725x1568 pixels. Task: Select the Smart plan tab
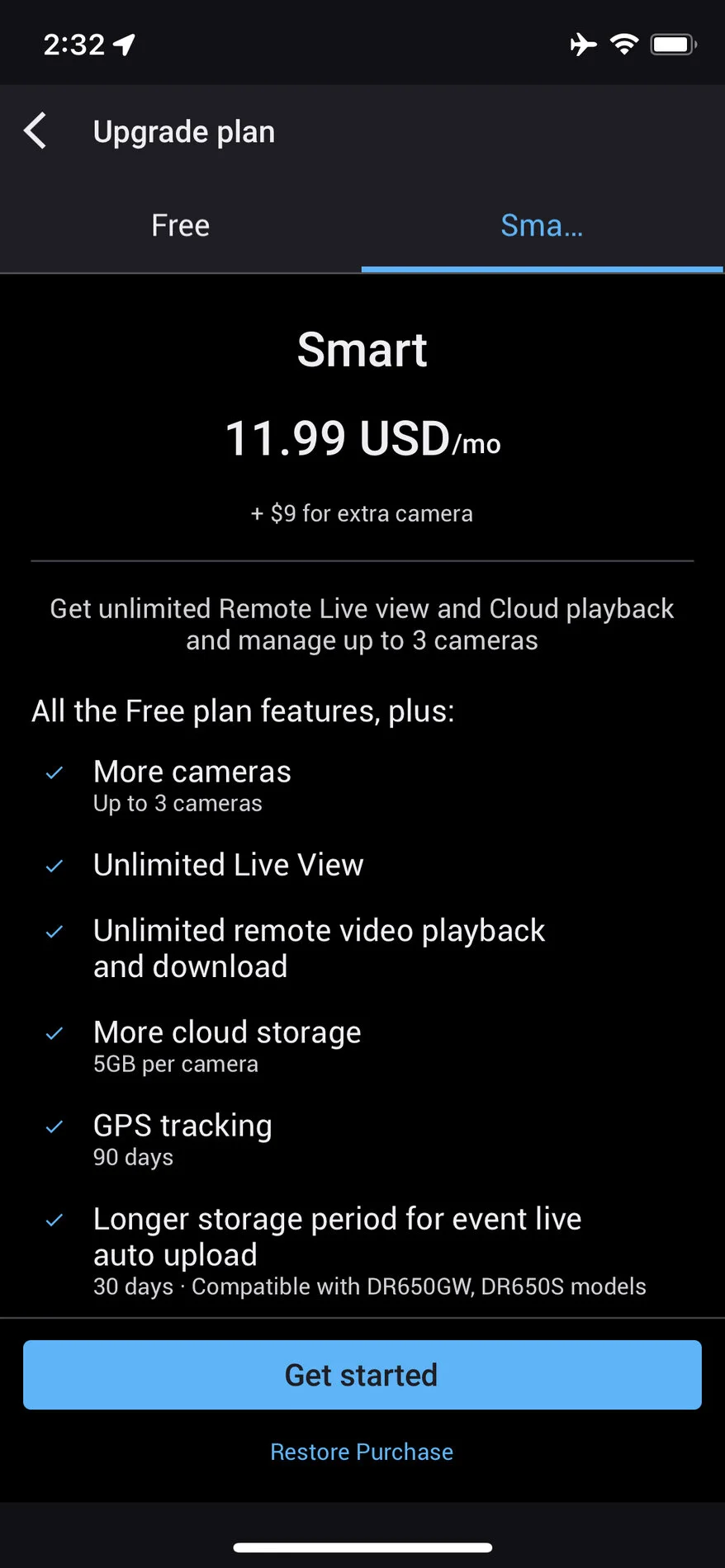[x=543, y=225]
